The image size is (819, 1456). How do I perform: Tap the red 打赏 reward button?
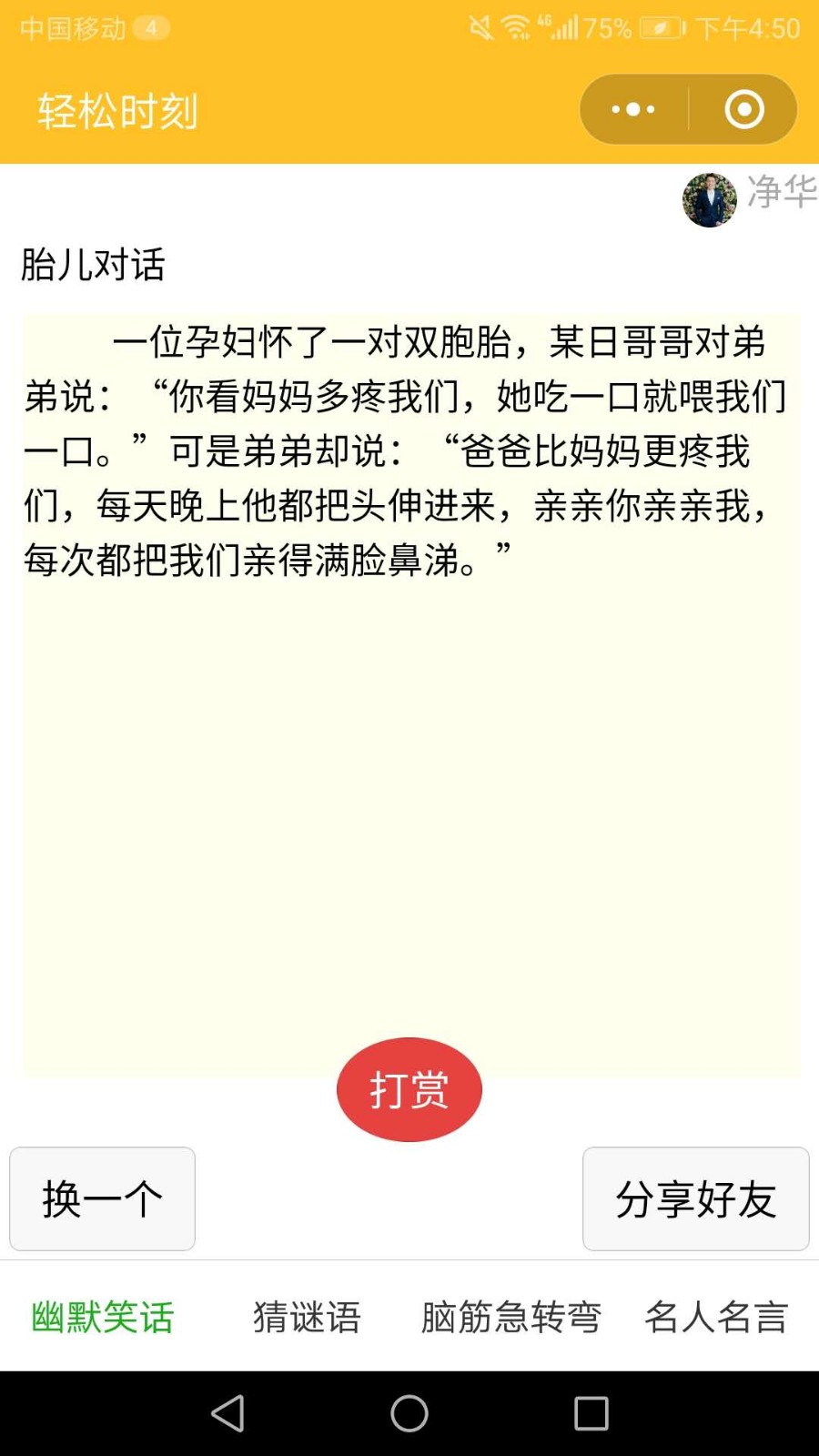coord(409,1089)
